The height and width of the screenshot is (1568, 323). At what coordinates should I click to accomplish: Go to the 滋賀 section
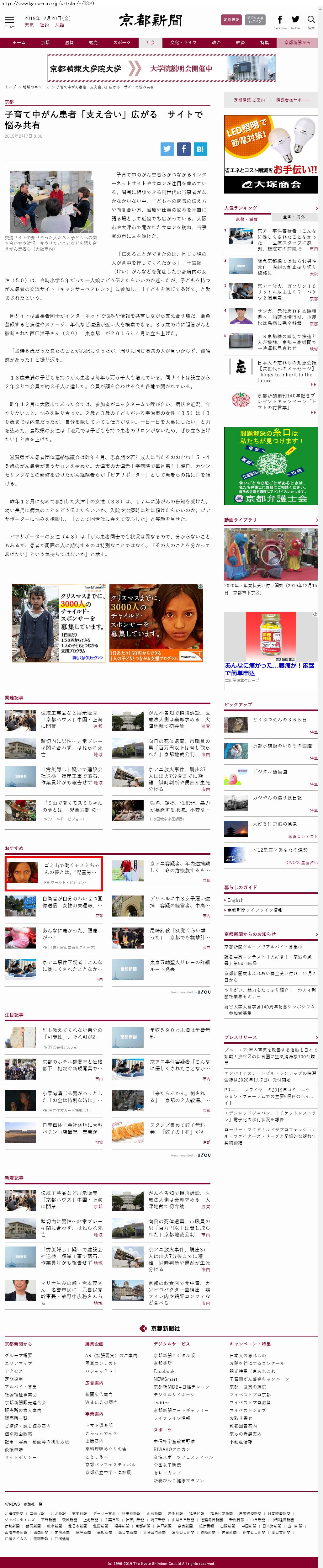pyautogui.click(x=69, y=43)
